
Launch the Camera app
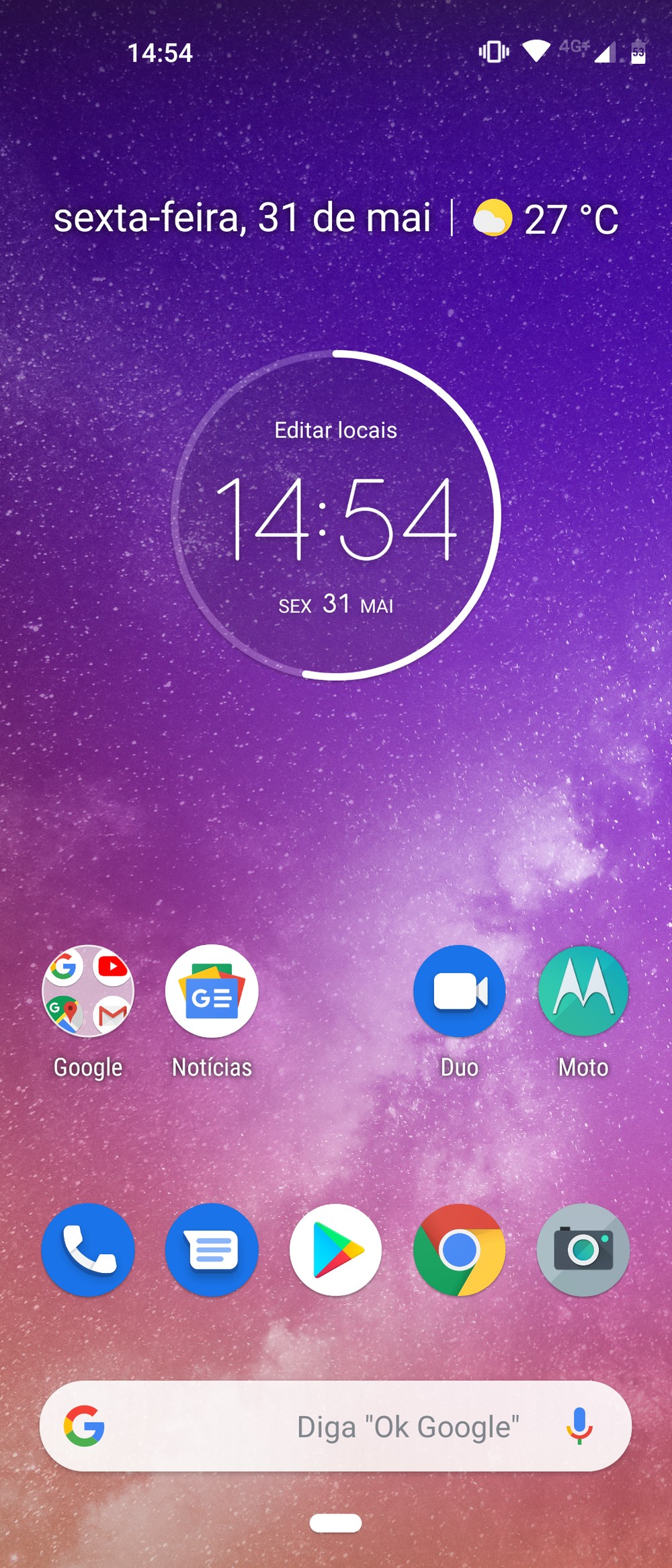coord(583,1250)
